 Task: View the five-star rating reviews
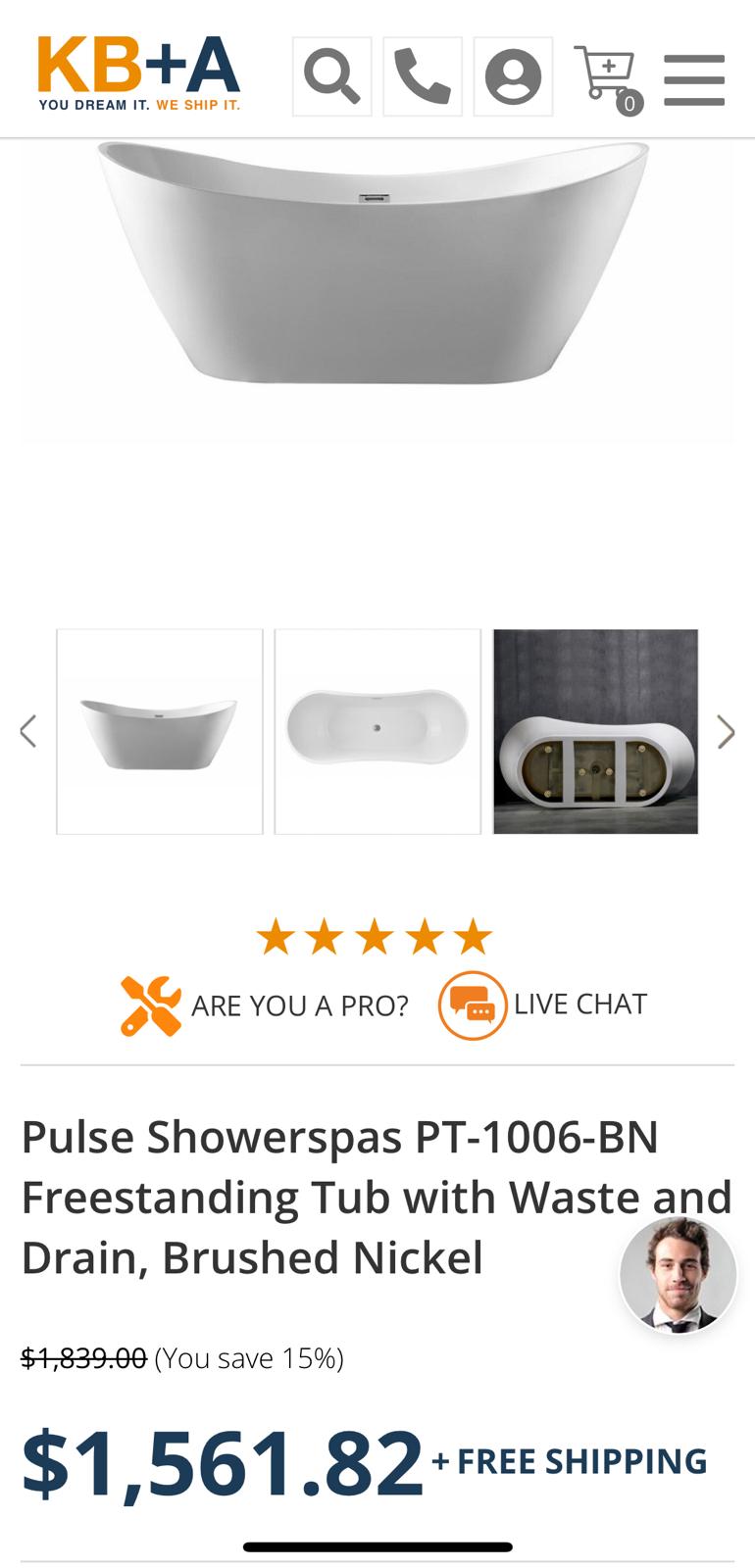pos(375,937)
